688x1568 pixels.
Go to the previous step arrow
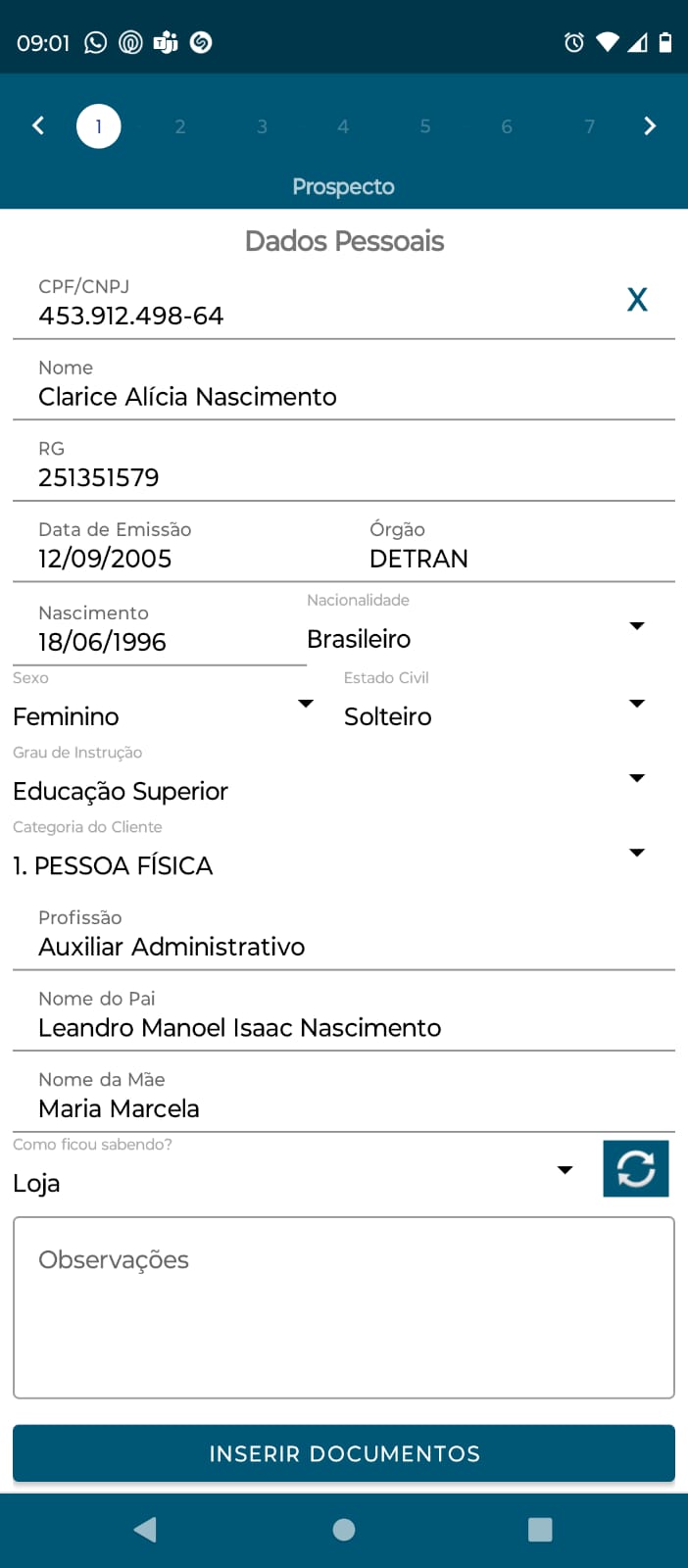(38, 125)
